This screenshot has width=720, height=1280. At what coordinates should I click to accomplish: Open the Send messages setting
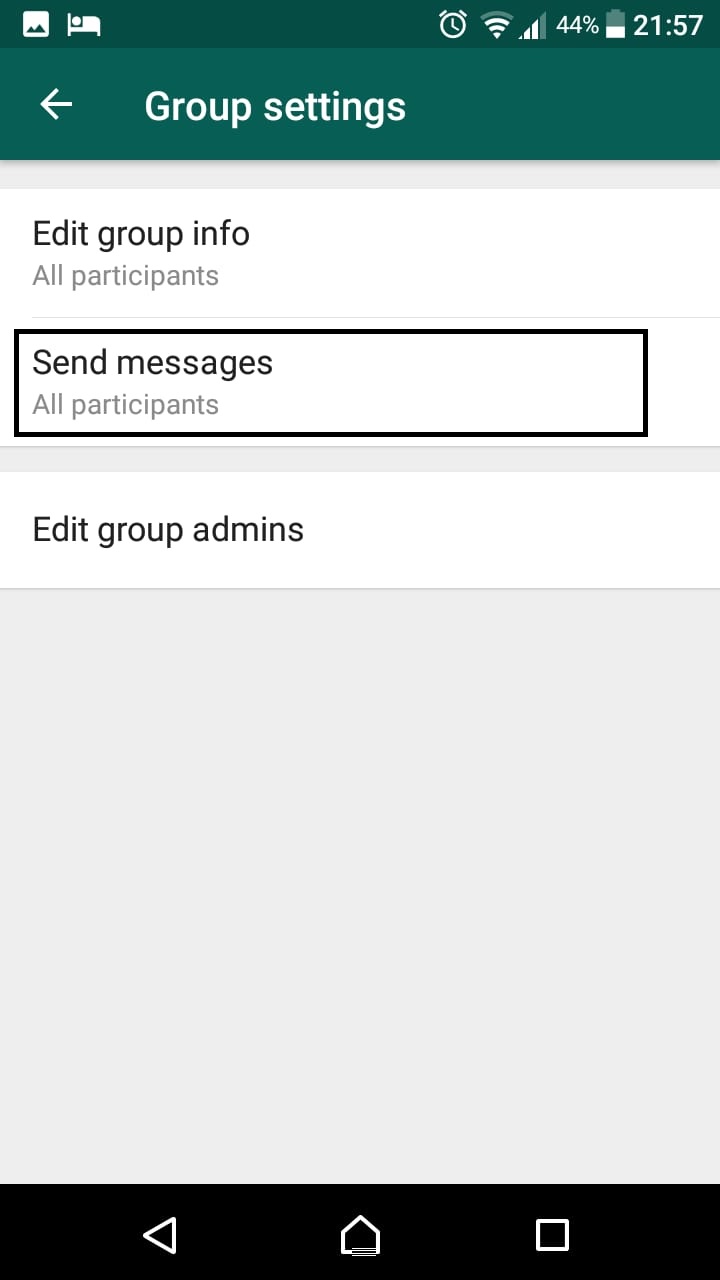360,383
